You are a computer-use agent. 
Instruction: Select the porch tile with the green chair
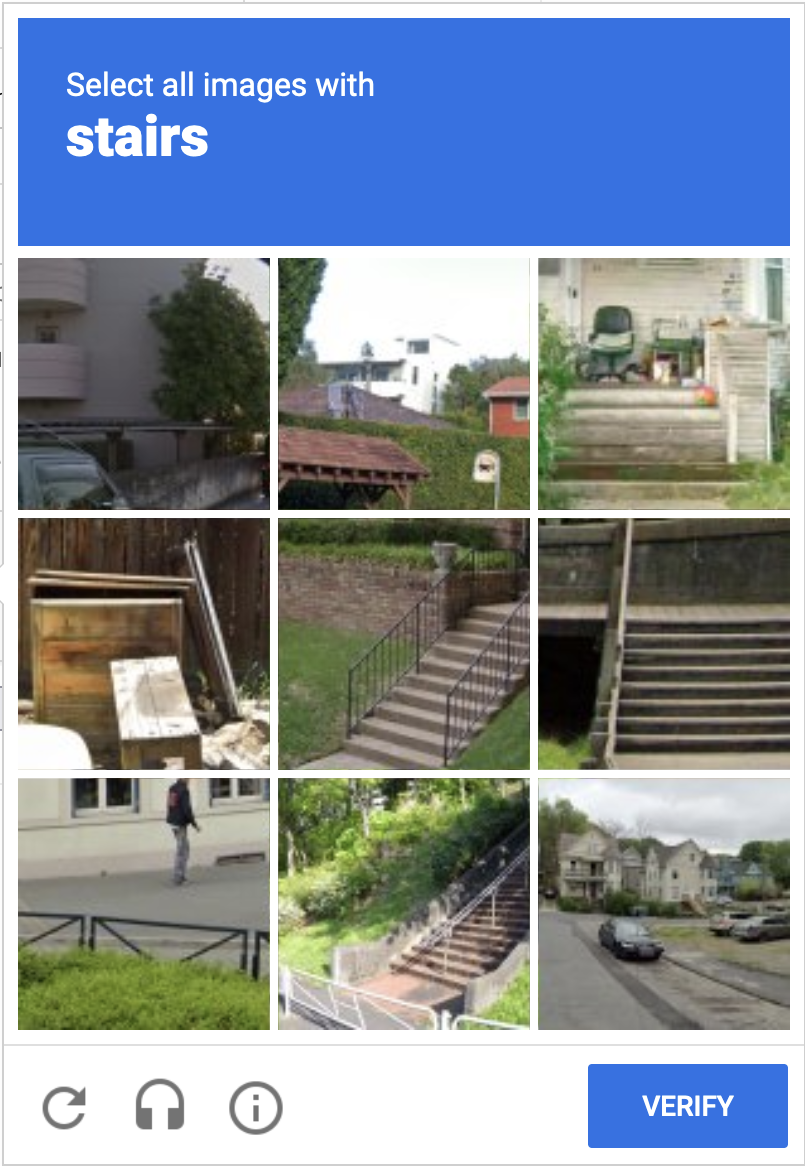coord(664,384)
